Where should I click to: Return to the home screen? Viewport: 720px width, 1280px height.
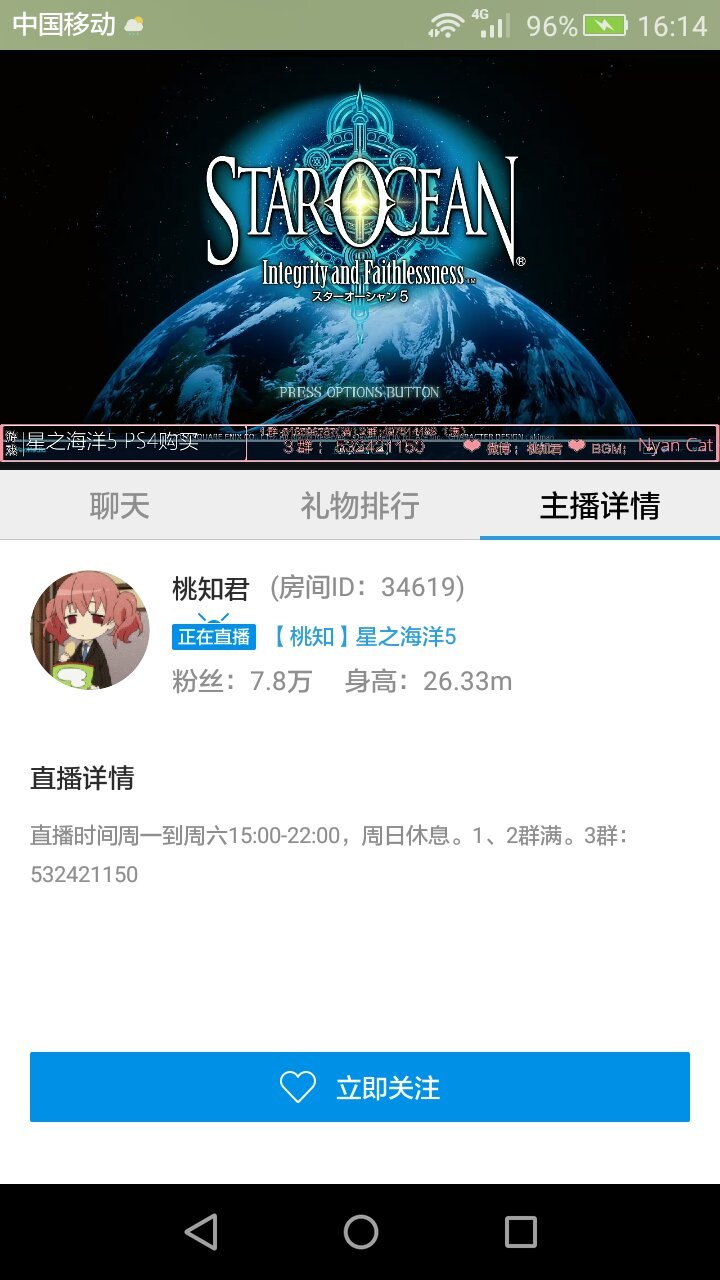click(x=360, y=1232)
